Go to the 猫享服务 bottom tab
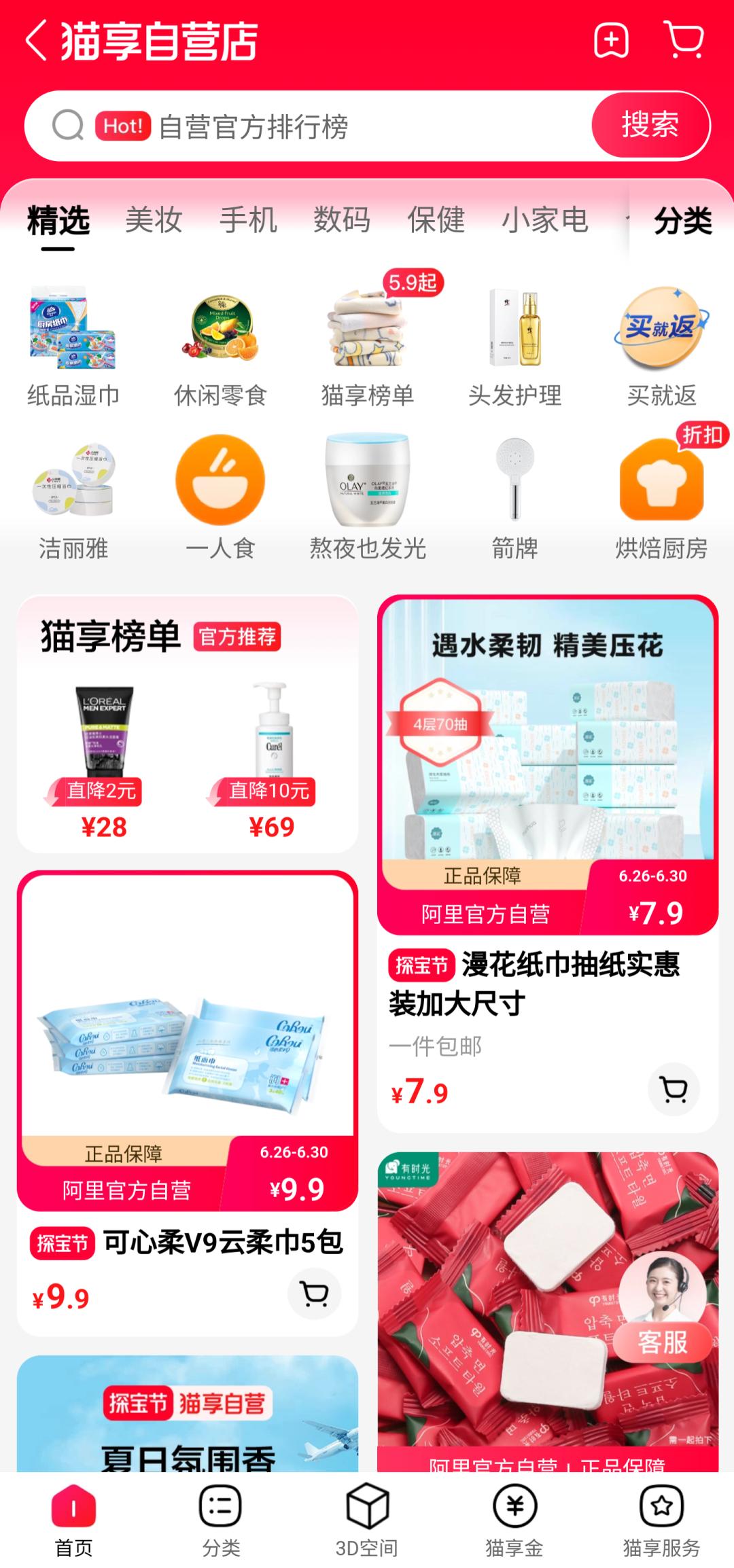The image size is (734, 1568). click(x=661, y=1519)
